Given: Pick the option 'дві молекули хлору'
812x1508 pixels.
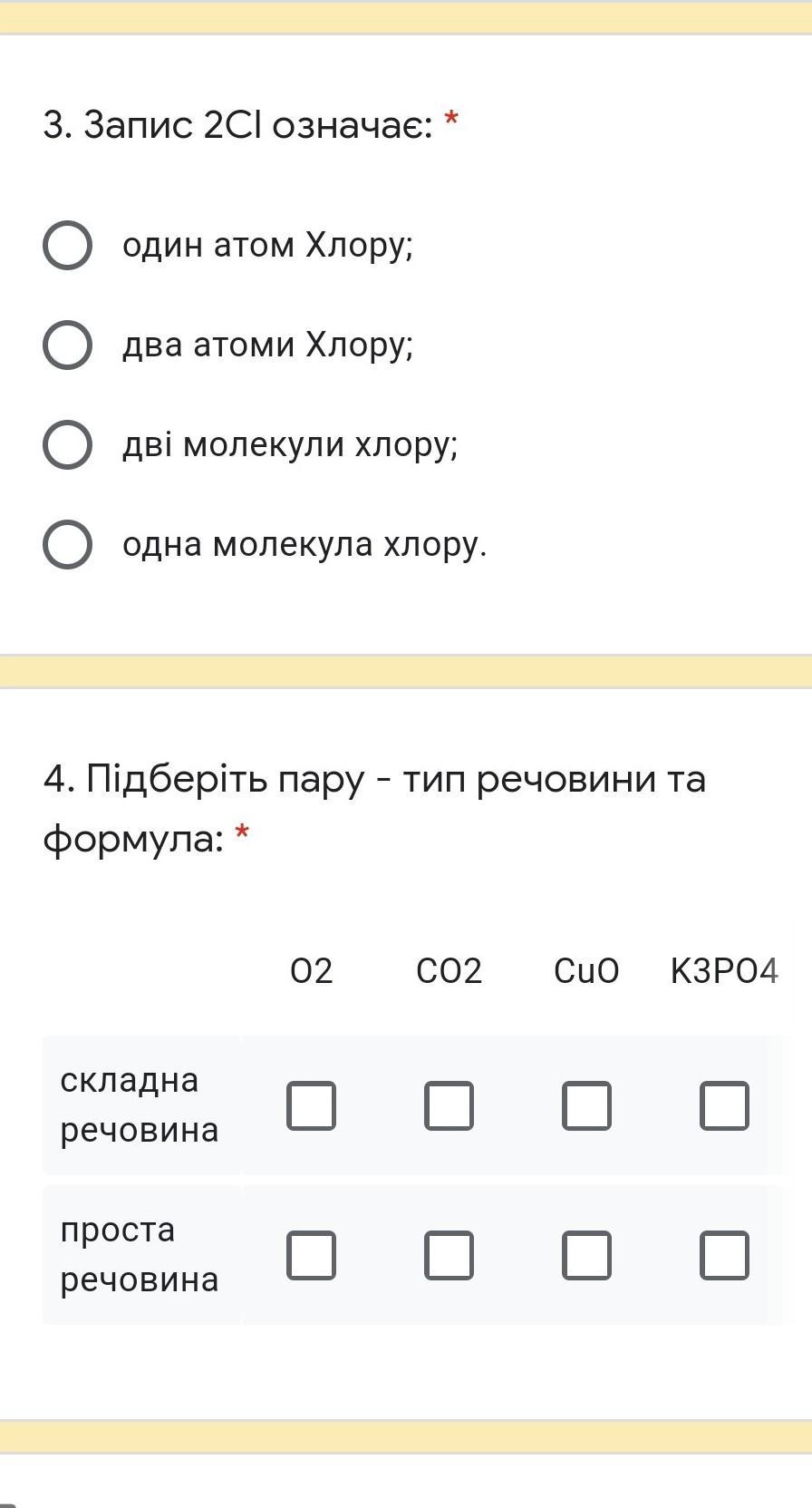Looking at the screenshot, I should [x=67, y=444].
